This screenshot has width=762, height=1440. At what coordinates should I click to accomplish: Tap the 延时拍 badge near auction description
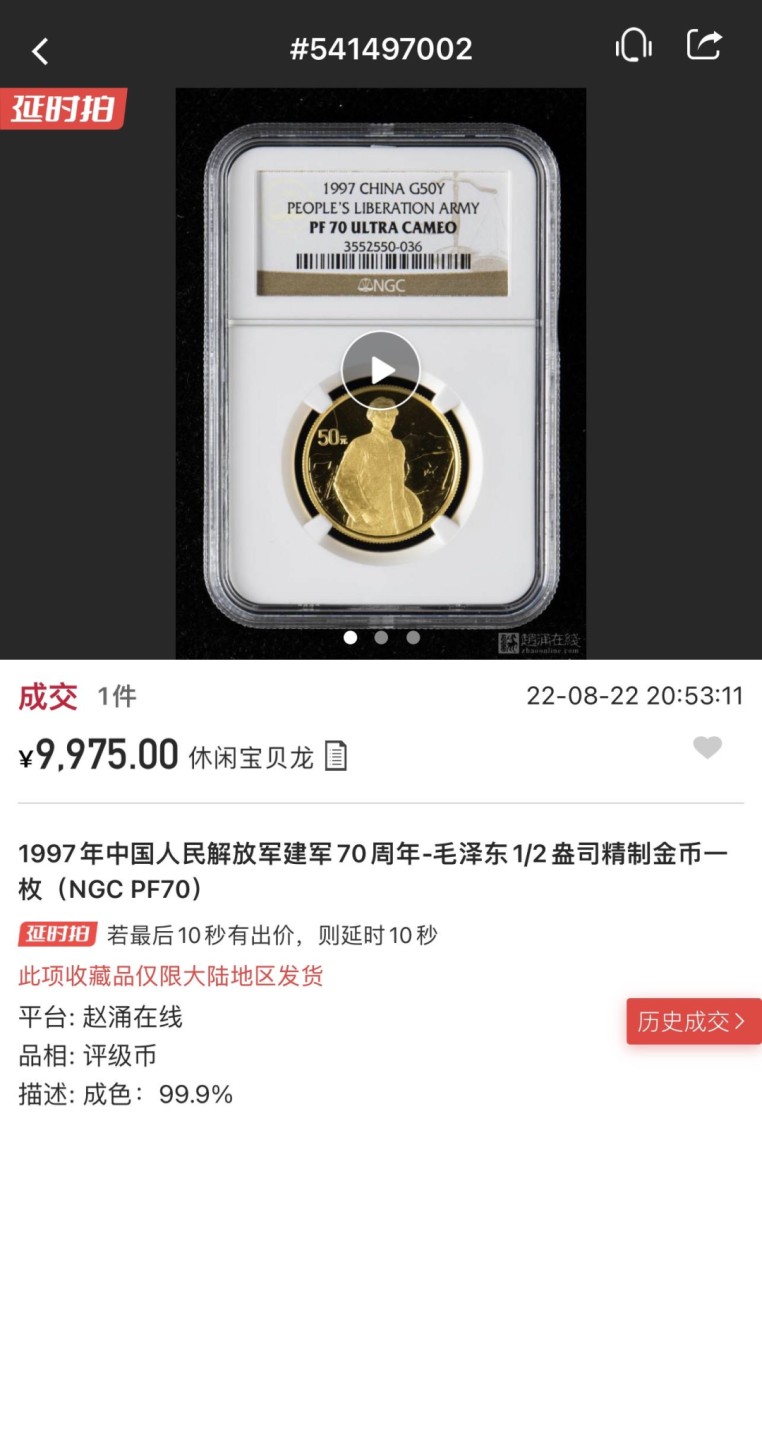coord(54,935)
